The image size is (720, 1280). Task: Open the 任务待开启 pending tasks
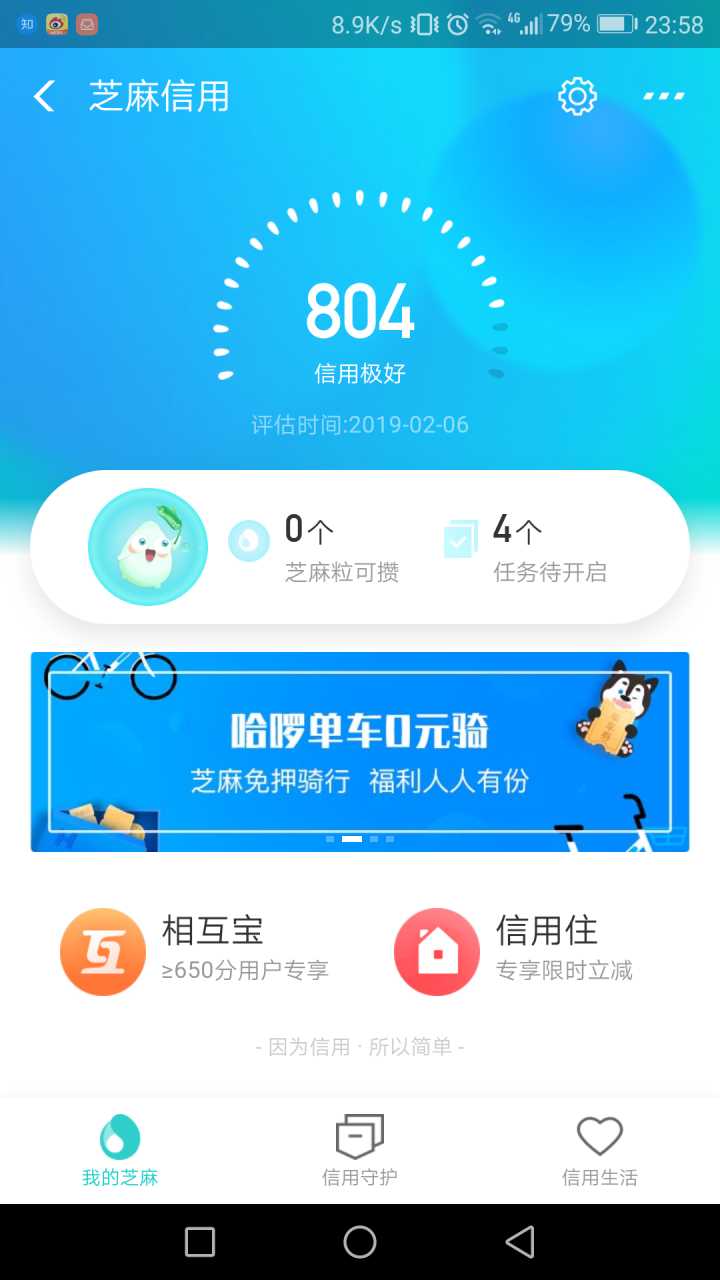pyautogui.click(x=525, y=547)
